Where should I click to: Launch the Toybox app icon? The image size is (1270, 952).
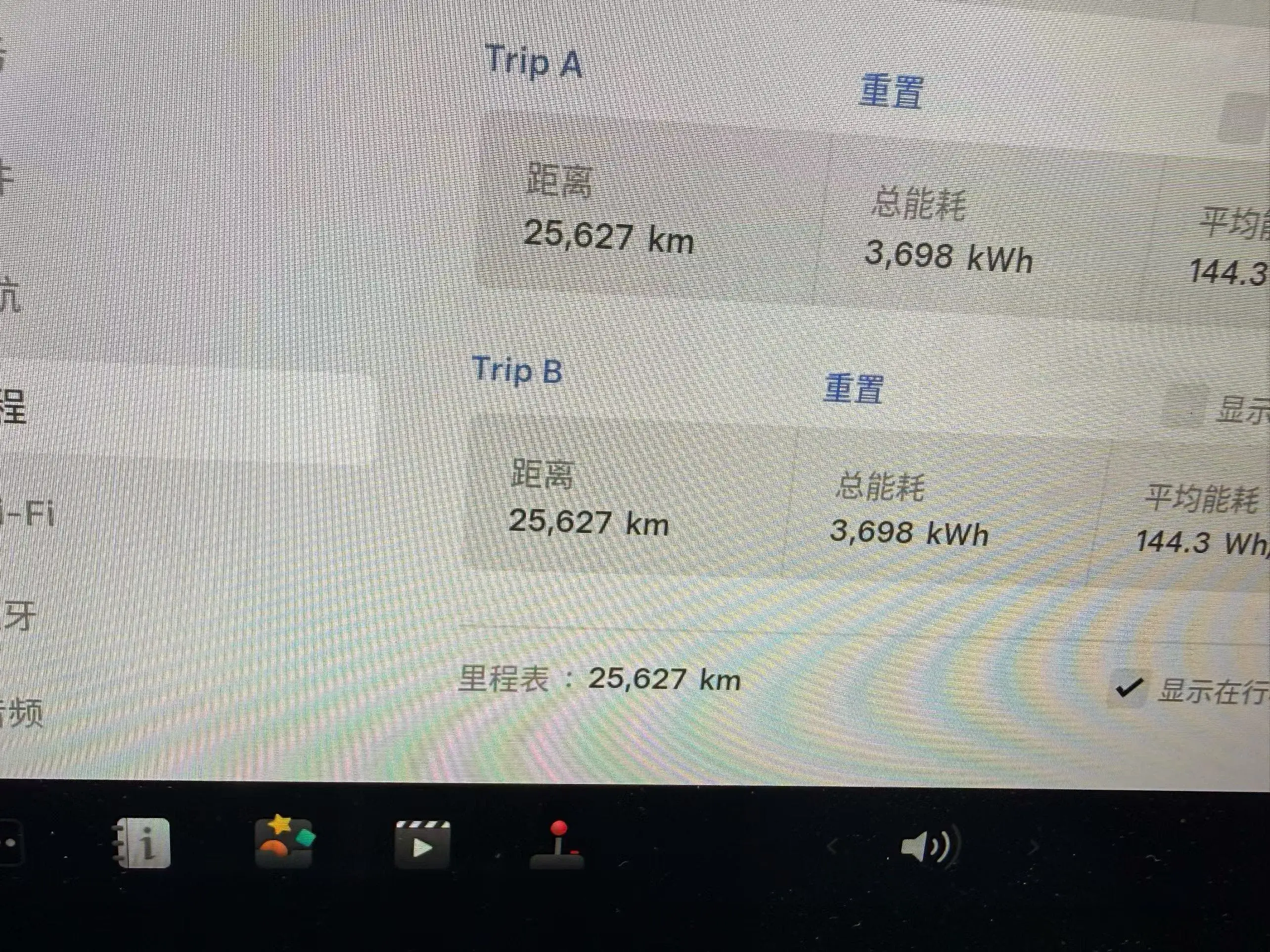(284, 841)
